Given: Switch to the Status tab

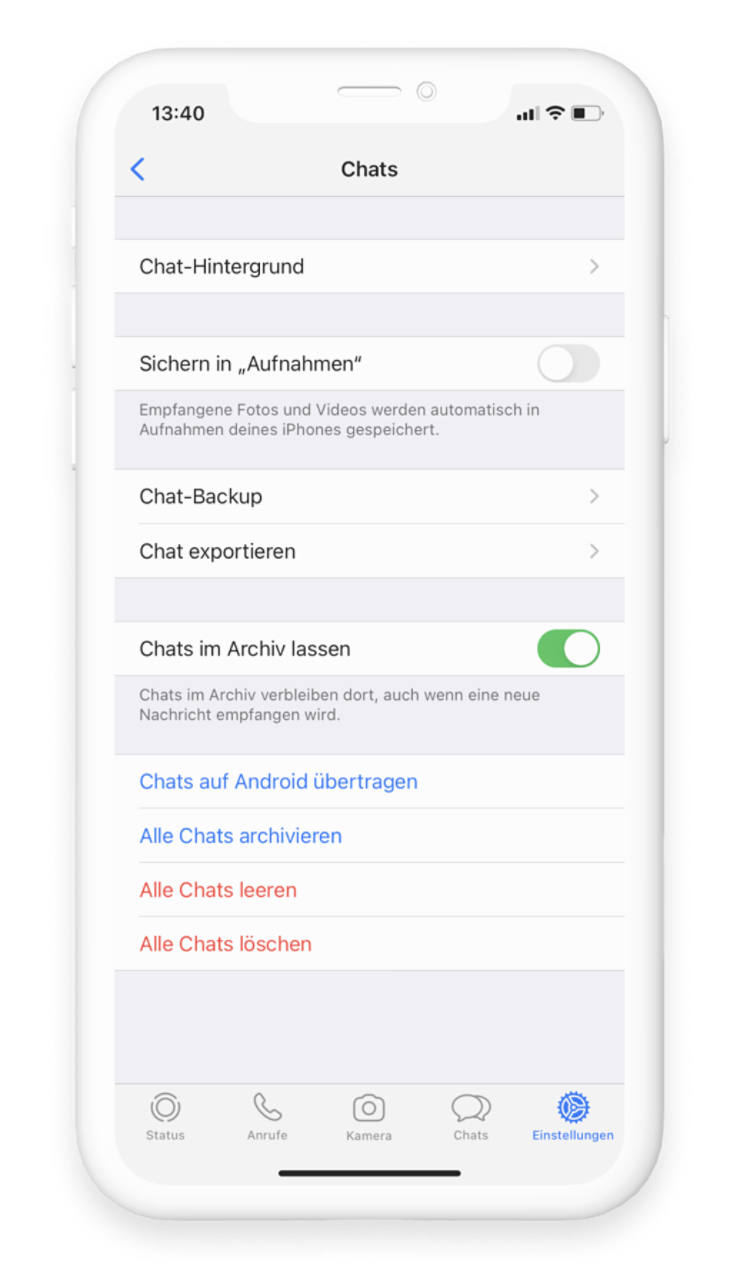Looking at the screenshot, I should coord(165,1116).
